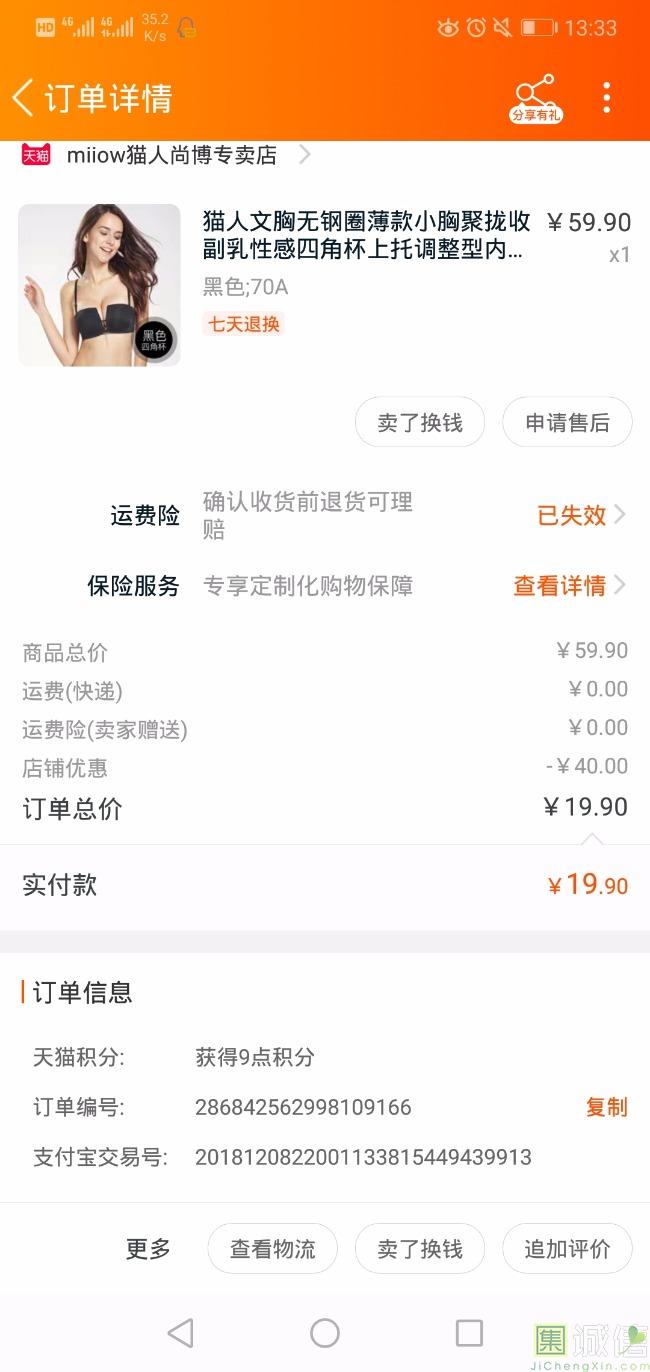Add a follow-up review with 追加评价
Screen dimensions: 650x1372
coord(567,1249)
